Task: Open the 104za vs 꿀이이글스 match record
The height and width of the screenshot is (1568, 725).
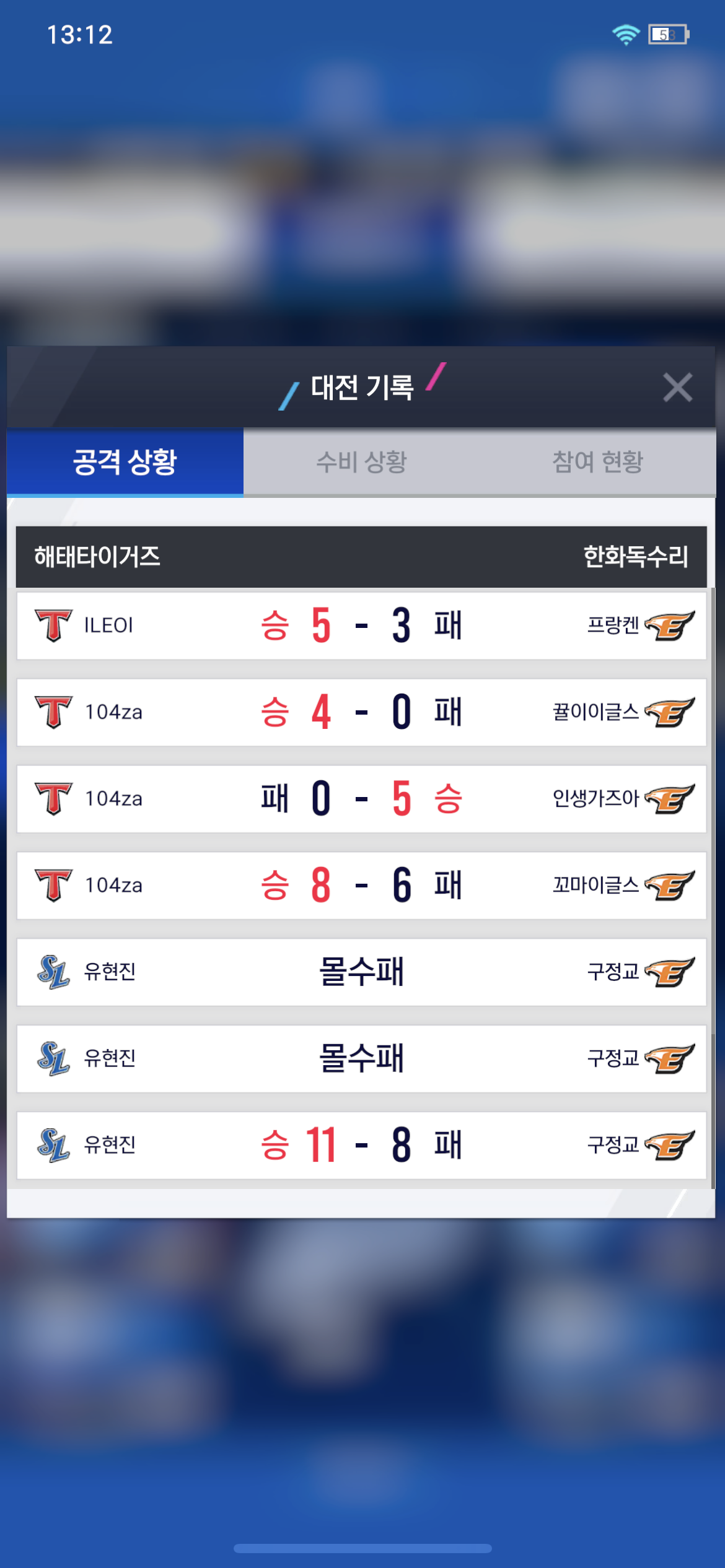Action: point(361,712)
